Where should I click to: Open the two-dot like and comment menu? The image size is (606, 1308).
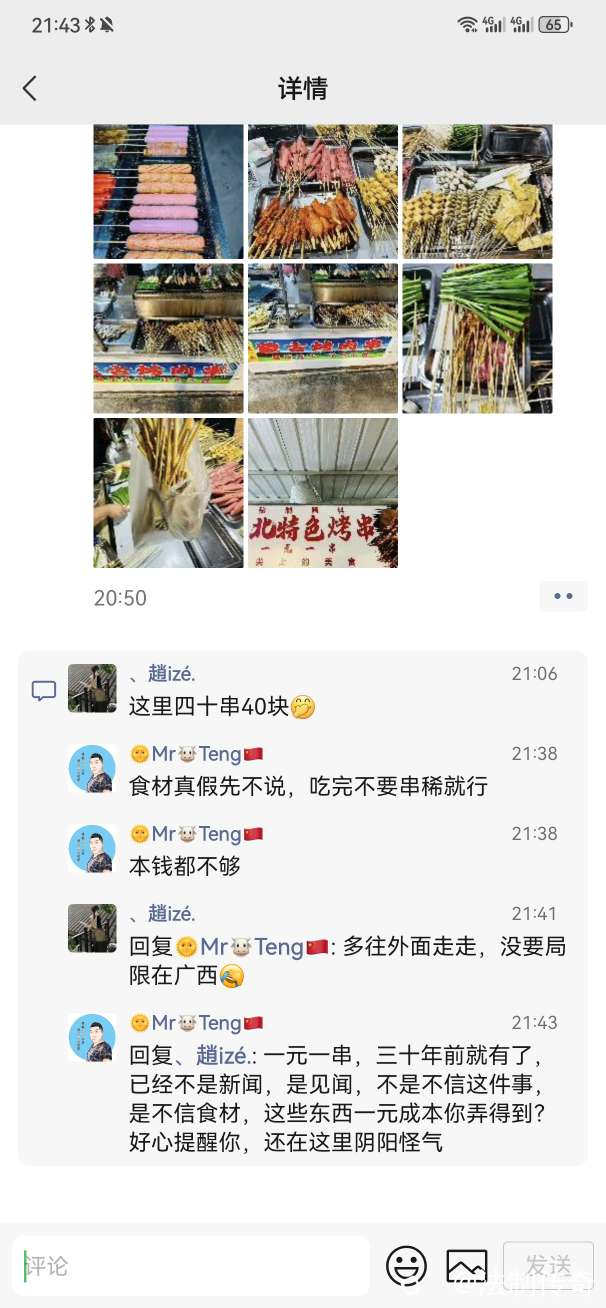pos(563,597)
